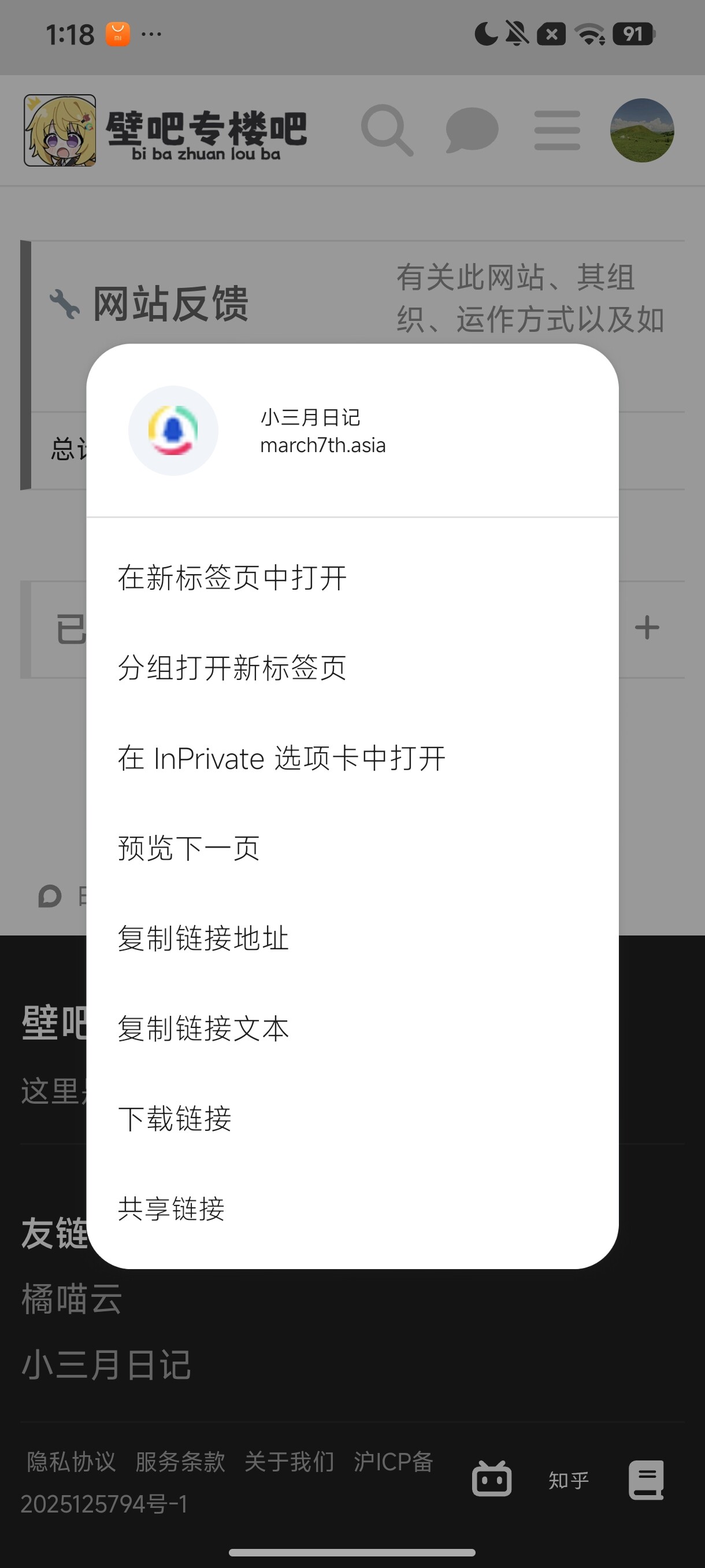Choose 复制链接文本 option
This screenshot has width=705, height=1568.
coord(352,1028)
